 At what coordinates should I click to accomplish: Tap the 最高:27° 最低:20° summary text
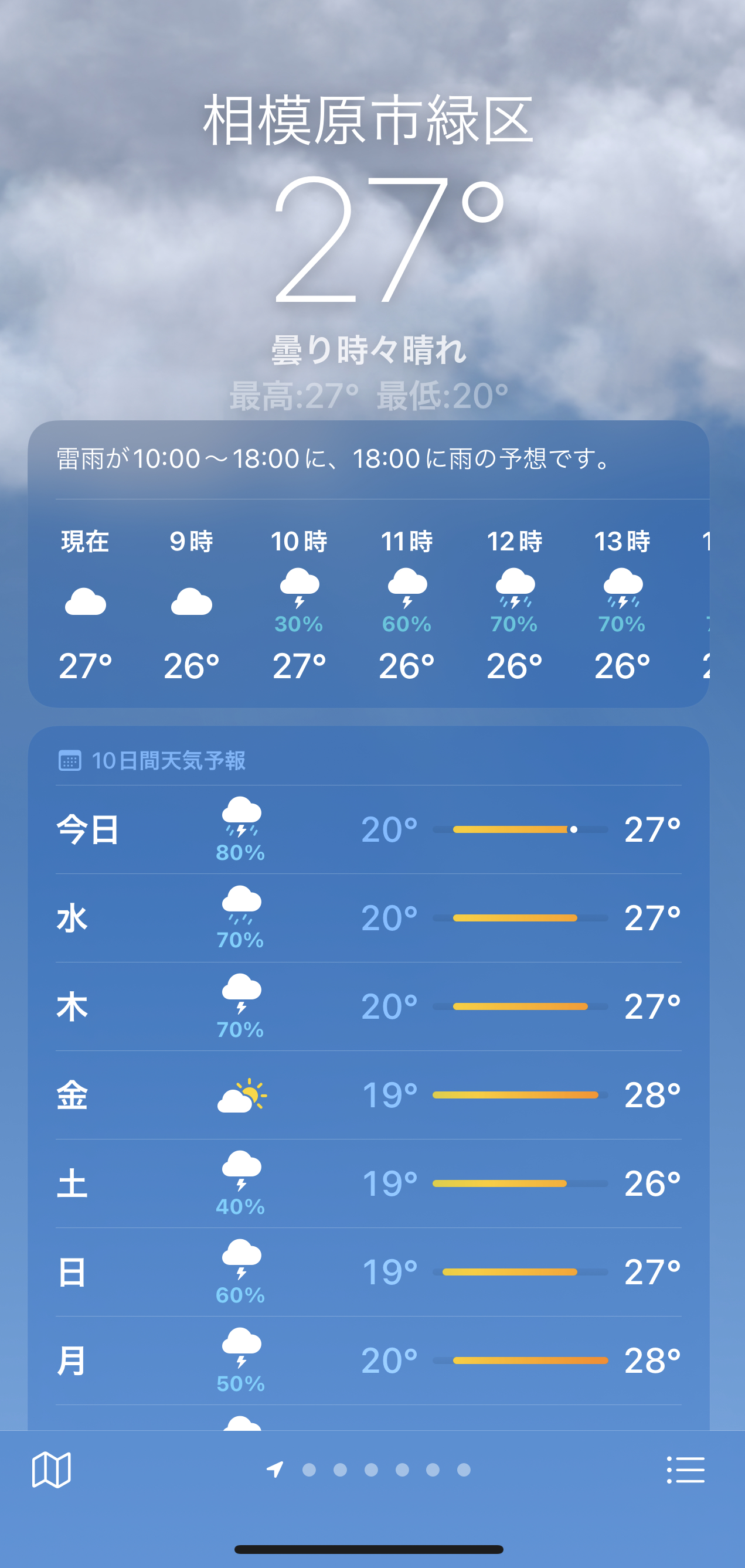368,394
